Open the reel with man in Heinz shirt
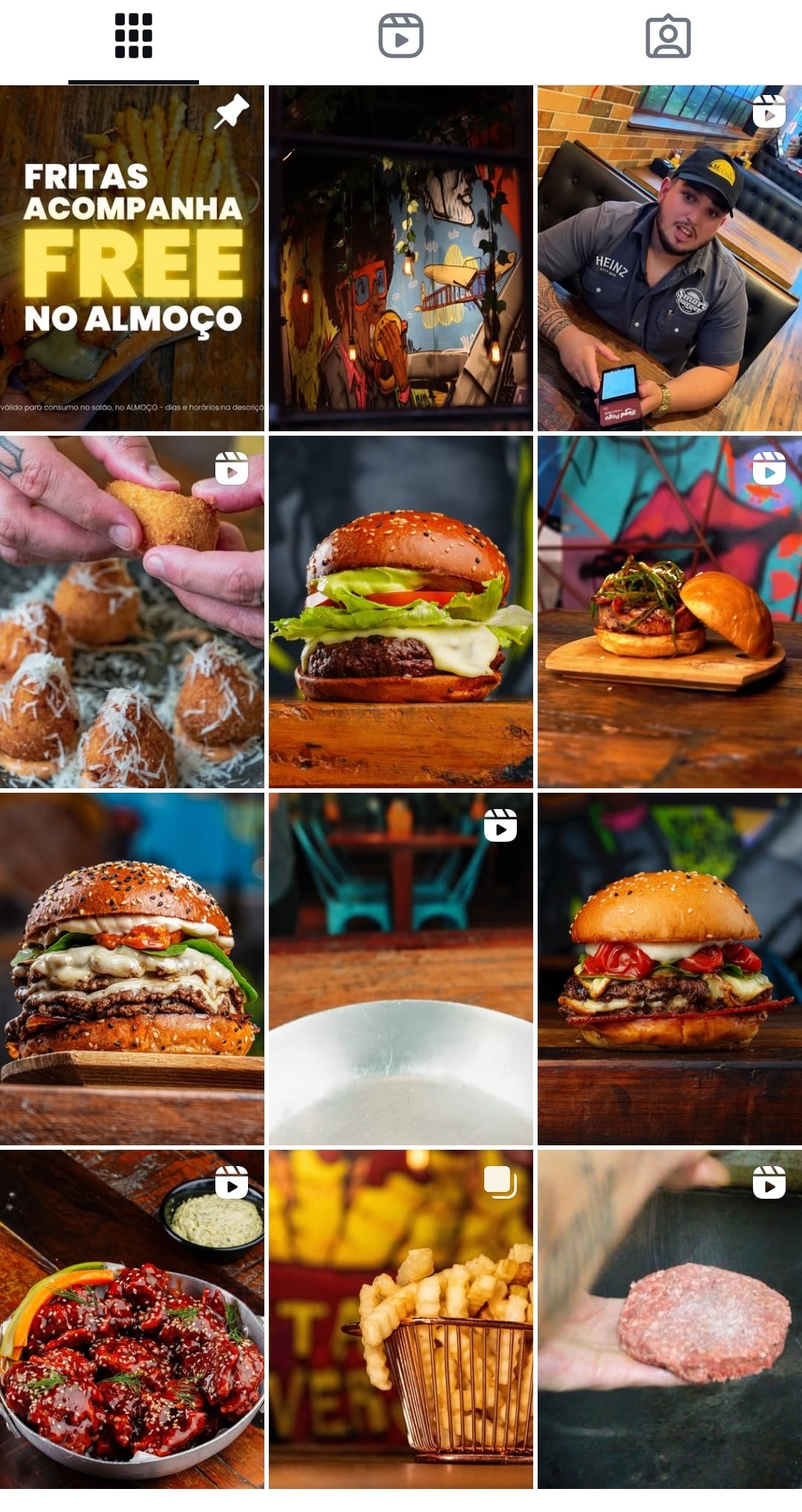The height and width of the screenshot is (1512, 802). point(670,258)
